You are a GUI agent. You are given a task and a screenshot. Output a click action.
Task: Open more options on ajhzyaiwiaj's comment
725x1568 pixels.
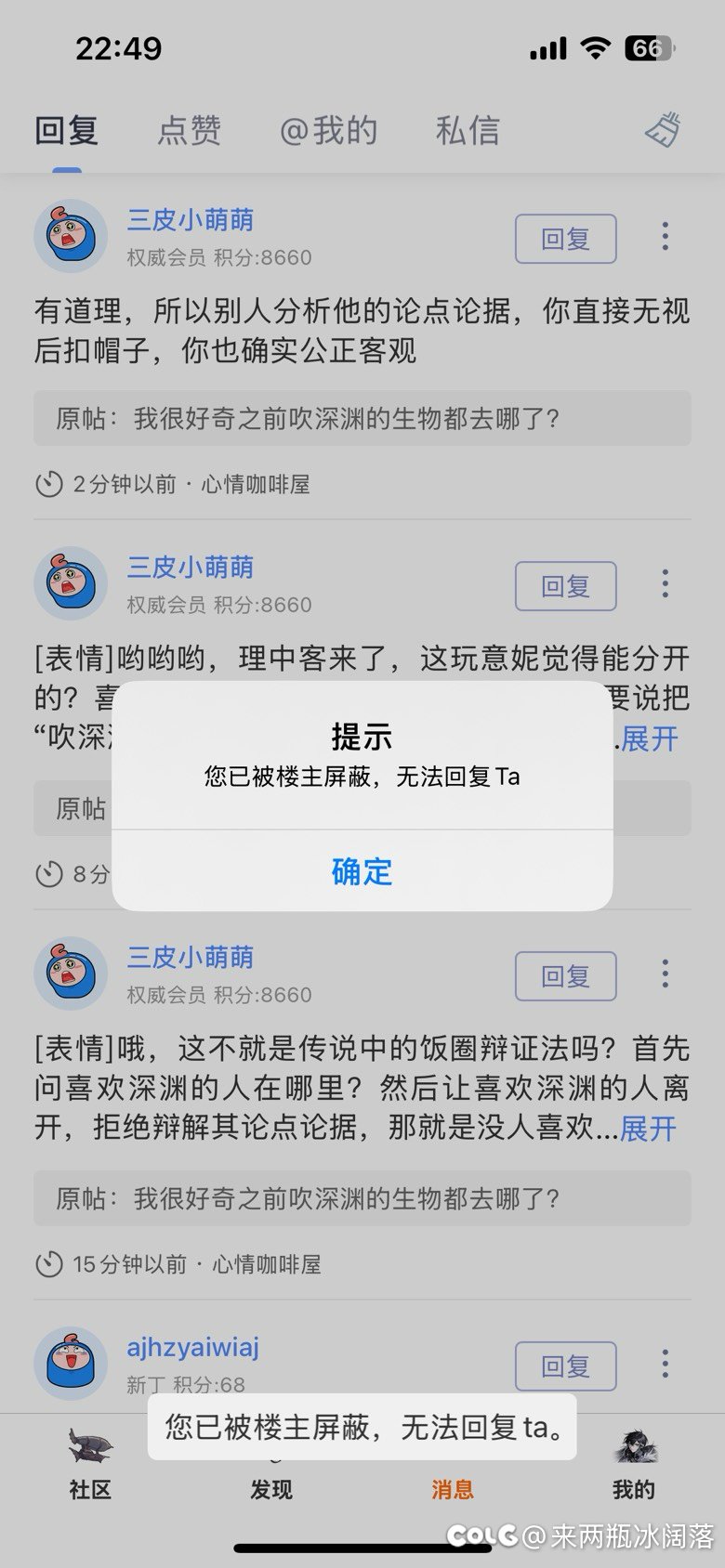[665, 1365]
